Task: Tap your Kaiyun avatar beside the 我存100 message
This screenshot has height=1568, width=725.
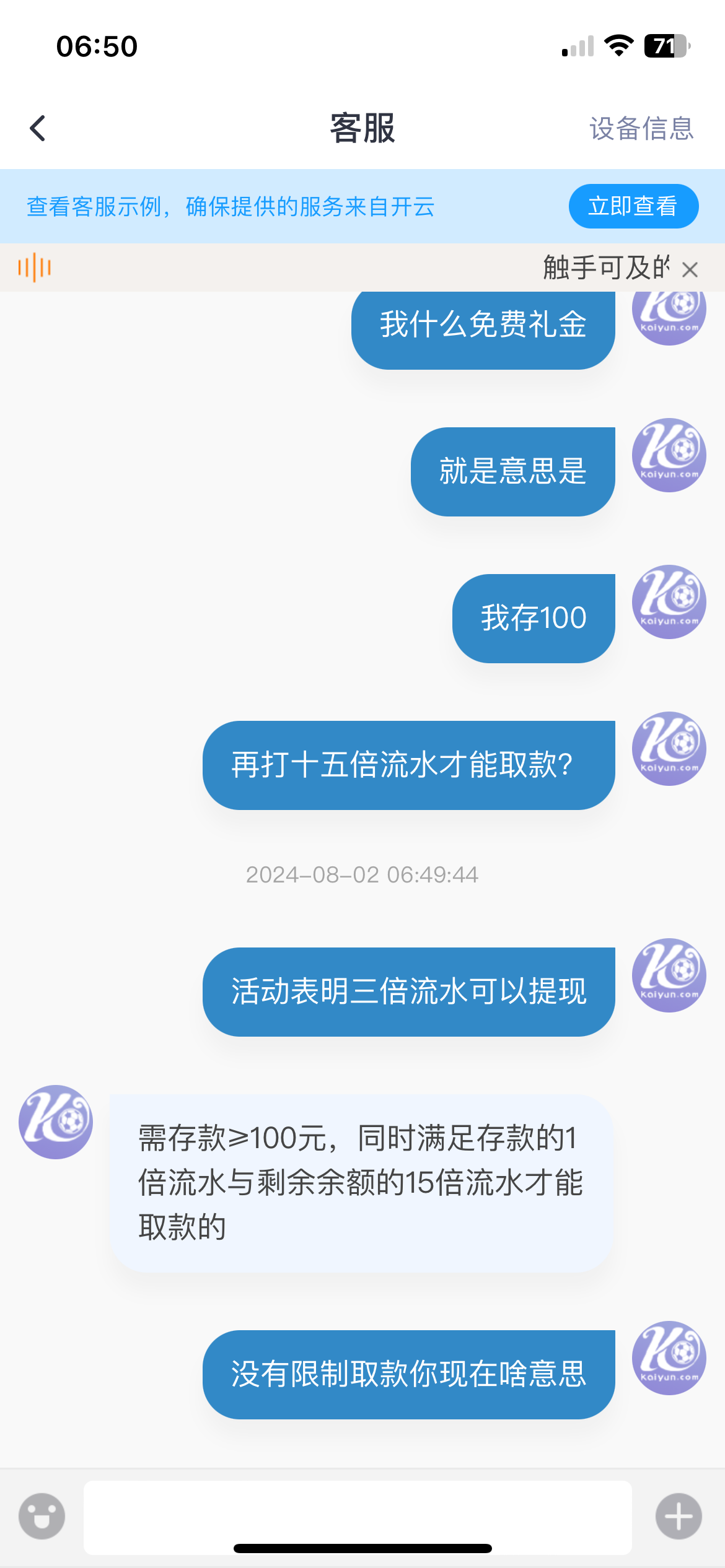Action: pyautogui.click(x=668, y=602)
